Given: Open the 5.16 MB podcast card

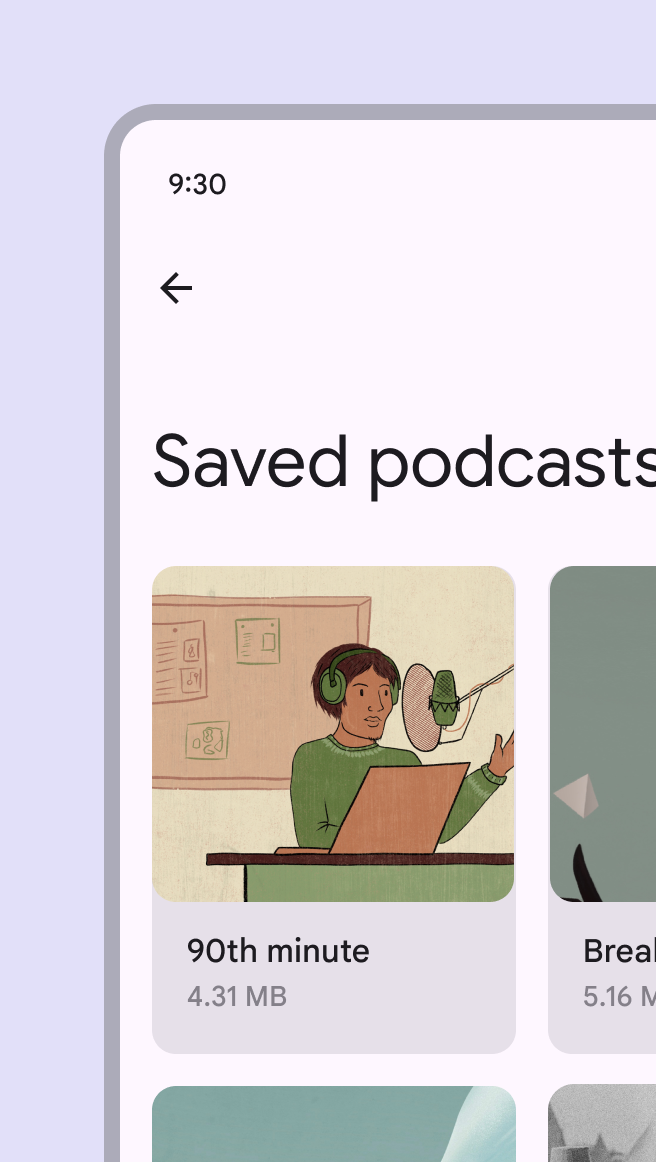Looking at the screenshot, I should [603, 808].
